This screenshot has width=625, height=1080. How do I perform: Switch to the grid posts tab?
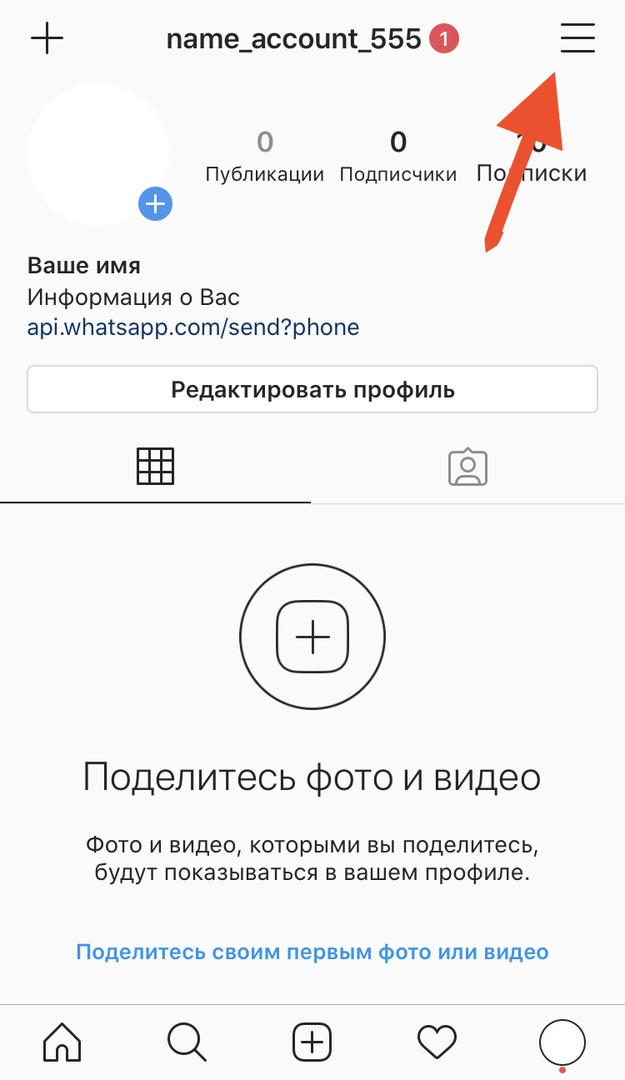pos(155,466)
